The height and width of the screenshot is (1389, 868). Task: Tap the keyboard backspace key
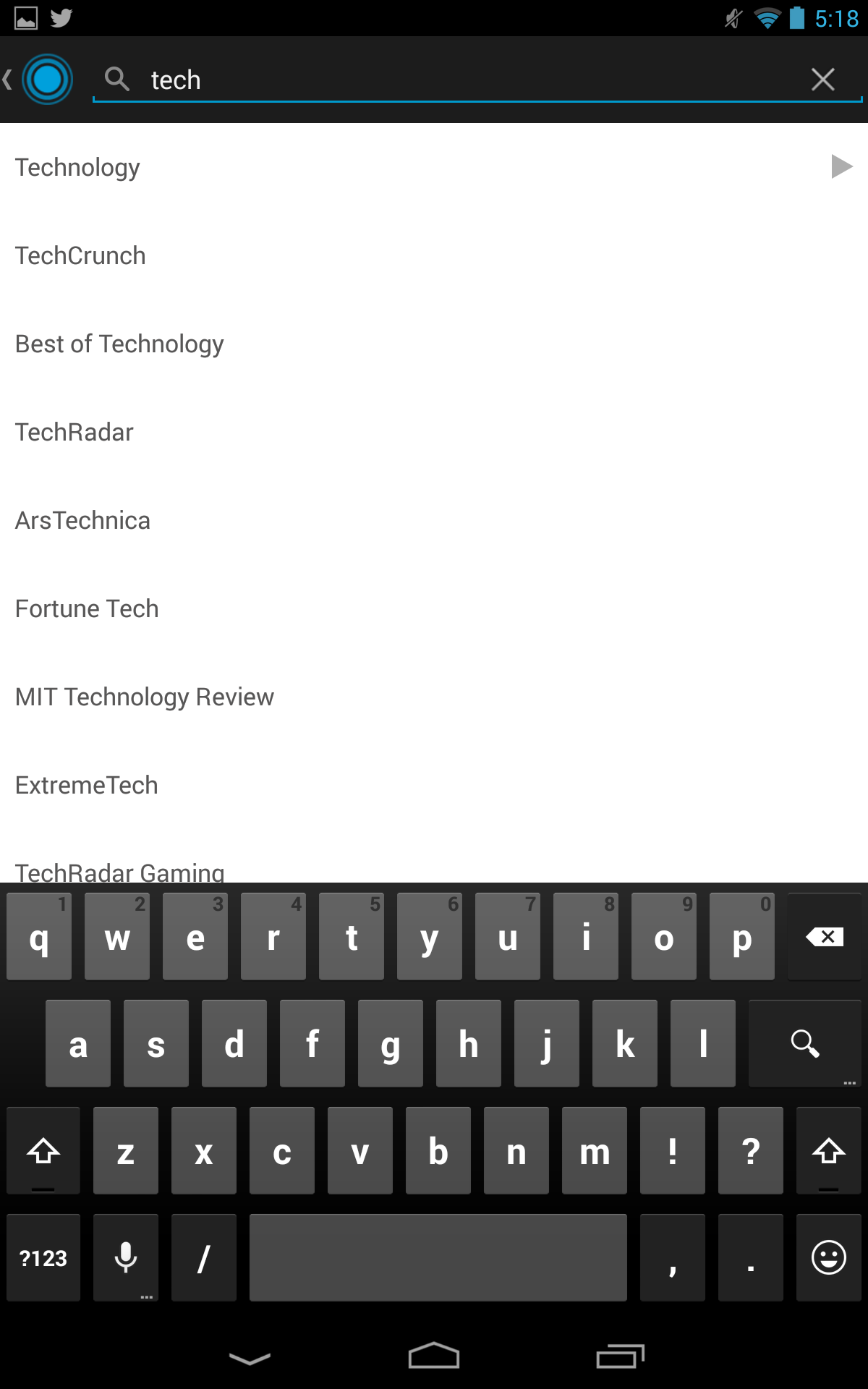pos(825,937)
